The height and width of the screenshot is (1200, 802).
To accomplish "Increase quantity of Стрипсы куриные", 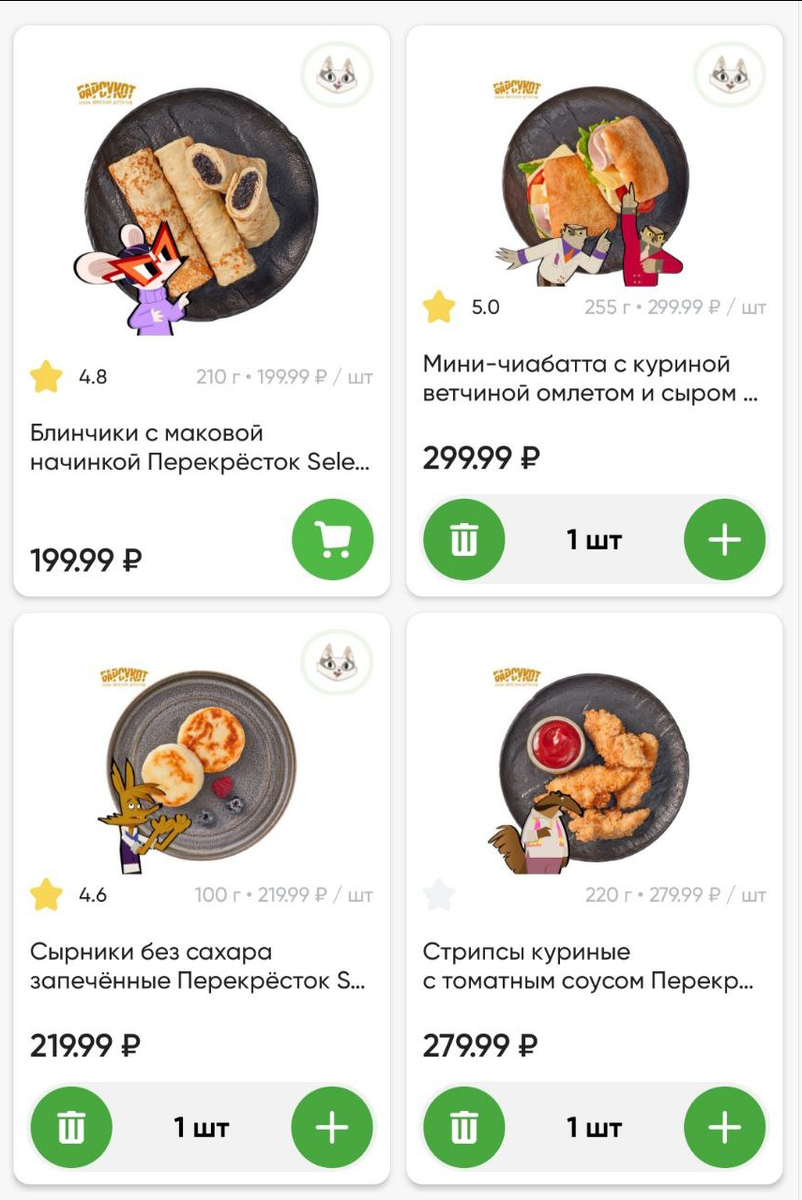I will click(x=724, y=1127).
